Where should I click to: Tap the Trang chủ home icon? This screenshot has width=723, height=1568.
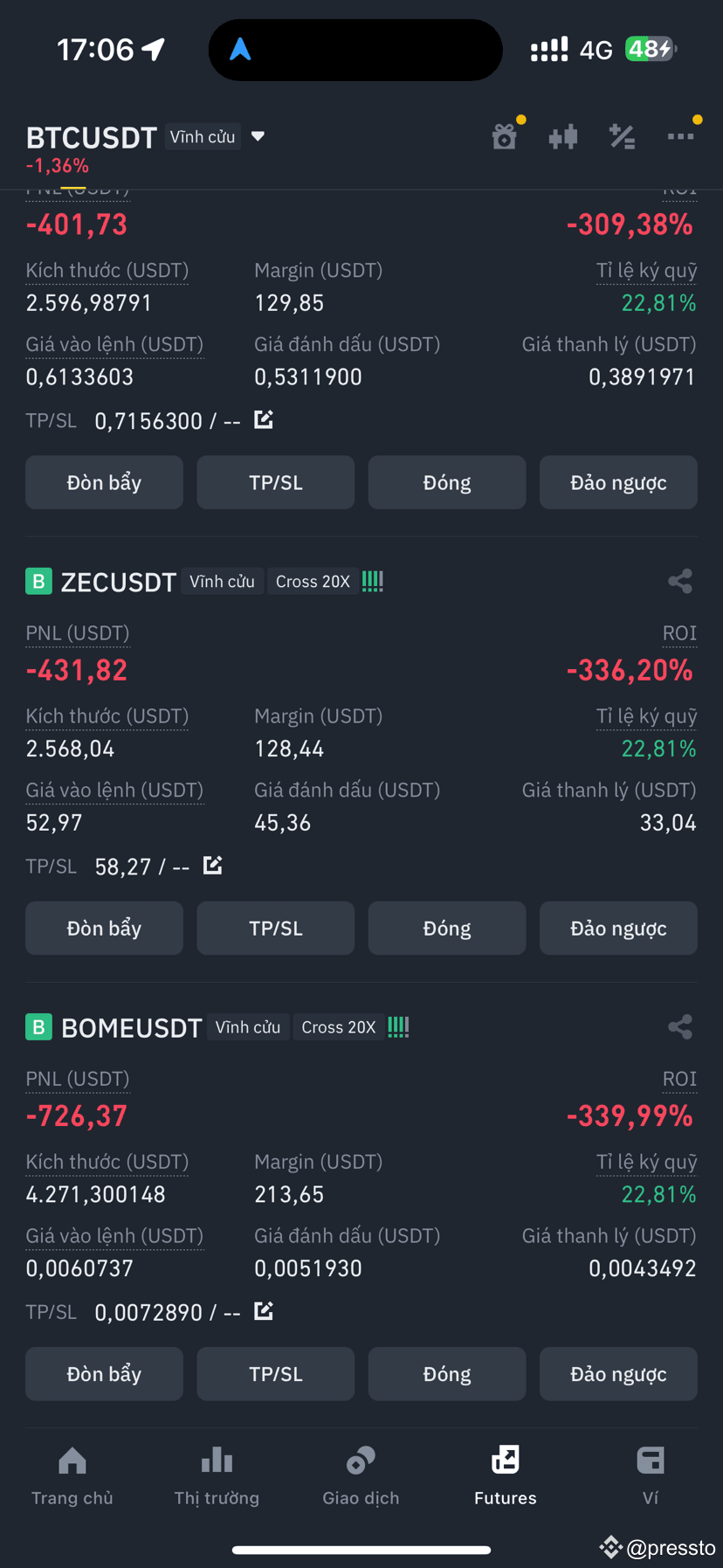click(72, 1460)
